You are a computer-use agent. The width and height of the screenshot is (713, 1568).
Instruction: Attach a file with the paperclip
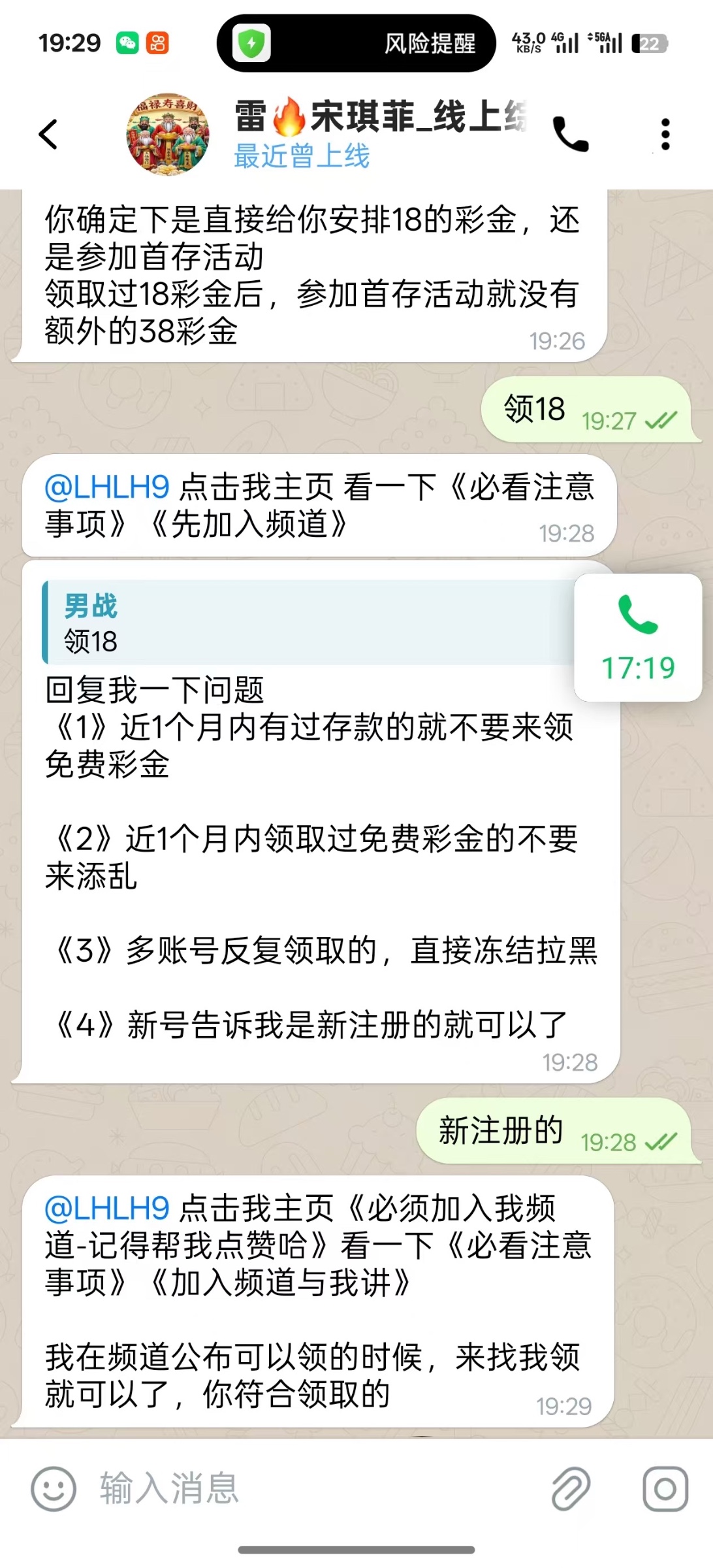tap(571, 1489)
